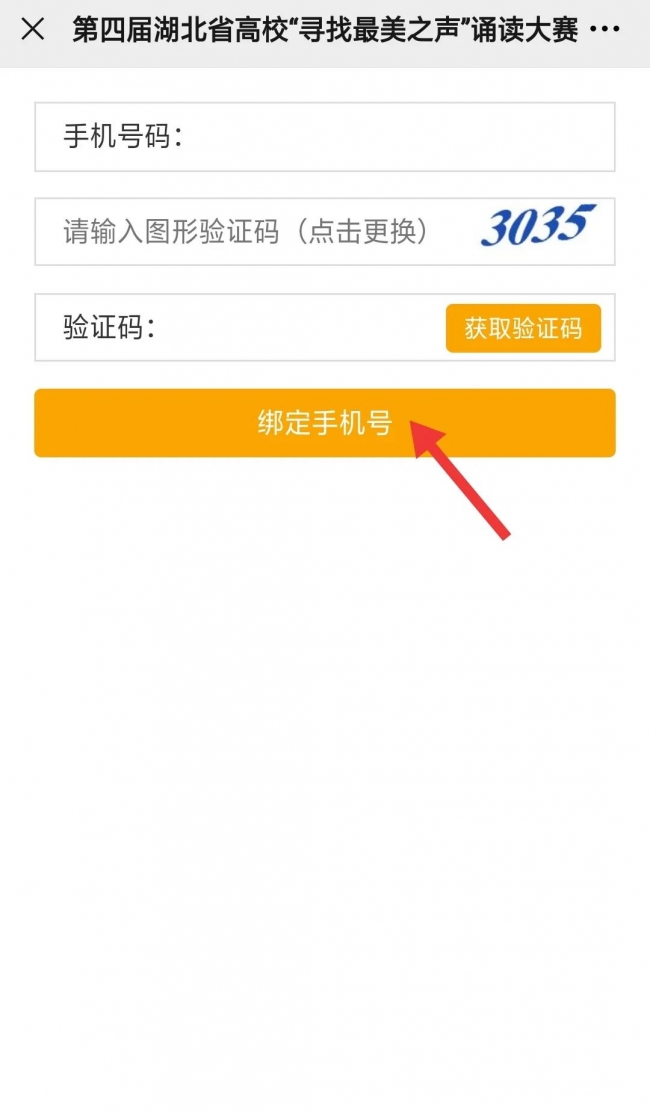The image size is (650, 1112).
Task: Tap the 绑定手机号 bind phone button
Action: coord(325,423)
